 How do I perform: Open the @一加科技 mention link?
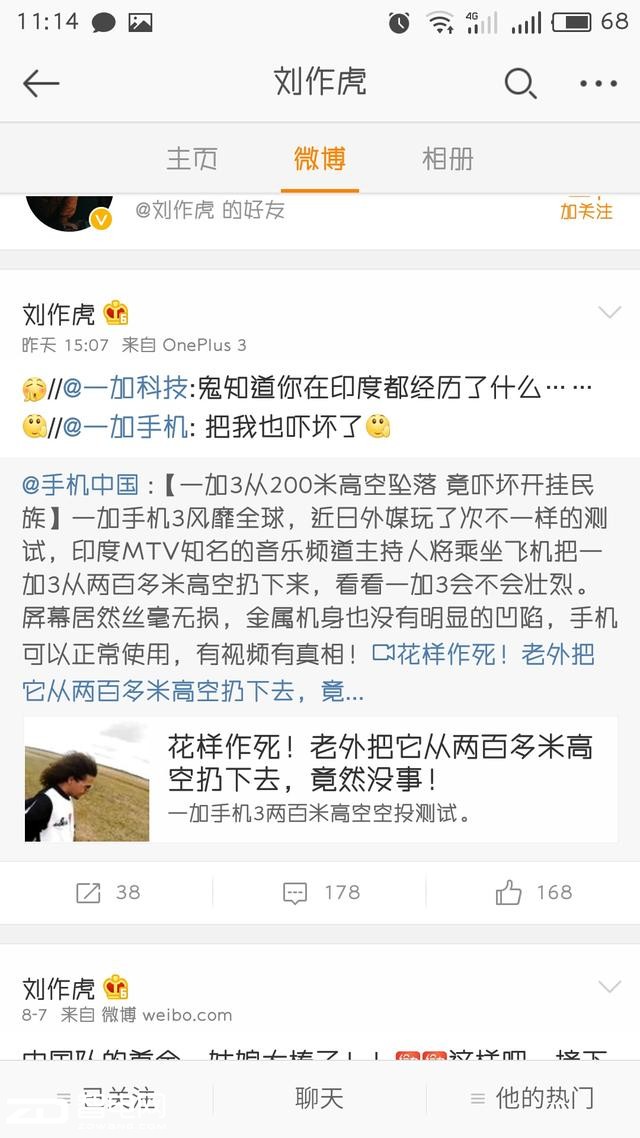click(x=125, y=388)
